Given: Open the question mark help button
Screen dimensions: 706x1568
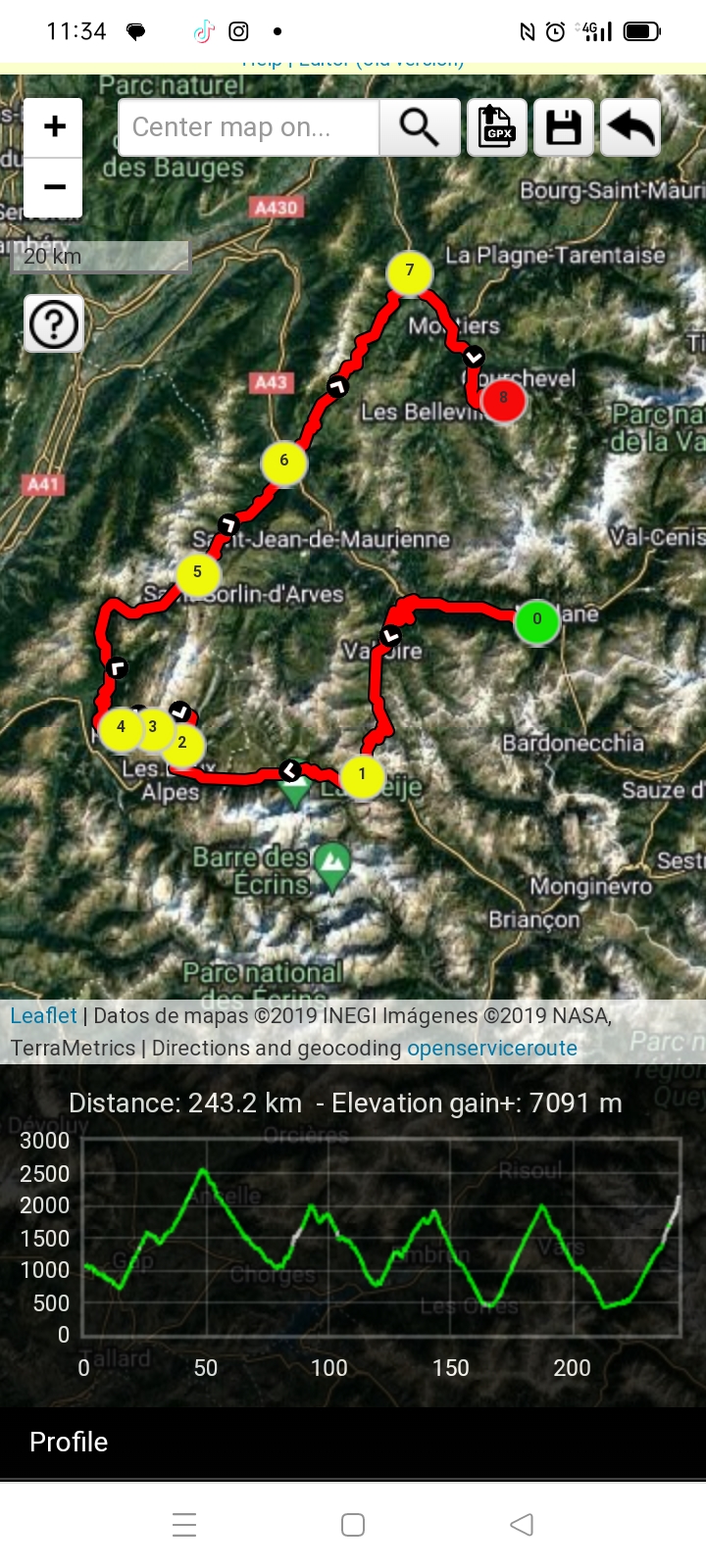Looking at the screenshot, I should point(54,323).
